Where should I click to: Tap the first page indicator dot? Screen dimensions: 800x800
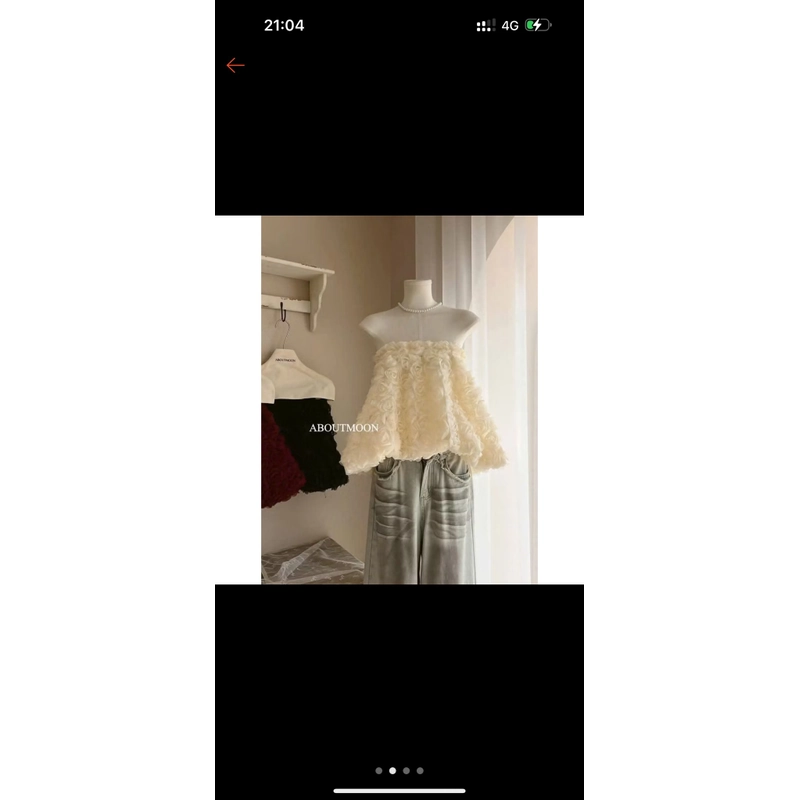(x=379, y=771)
